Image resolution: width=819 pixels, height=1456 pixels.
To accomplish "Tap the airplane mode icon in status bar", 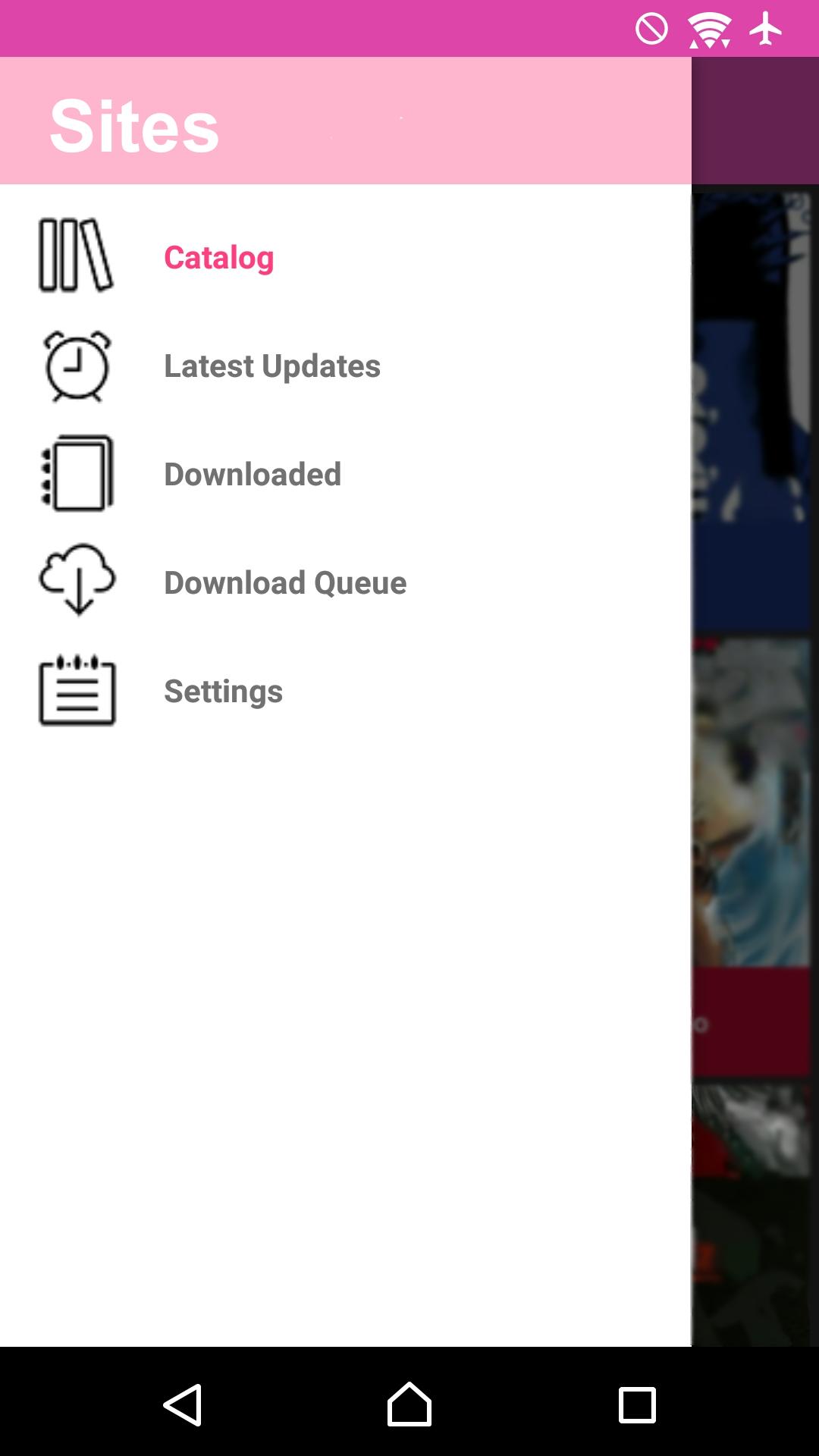I will point(766,29).
